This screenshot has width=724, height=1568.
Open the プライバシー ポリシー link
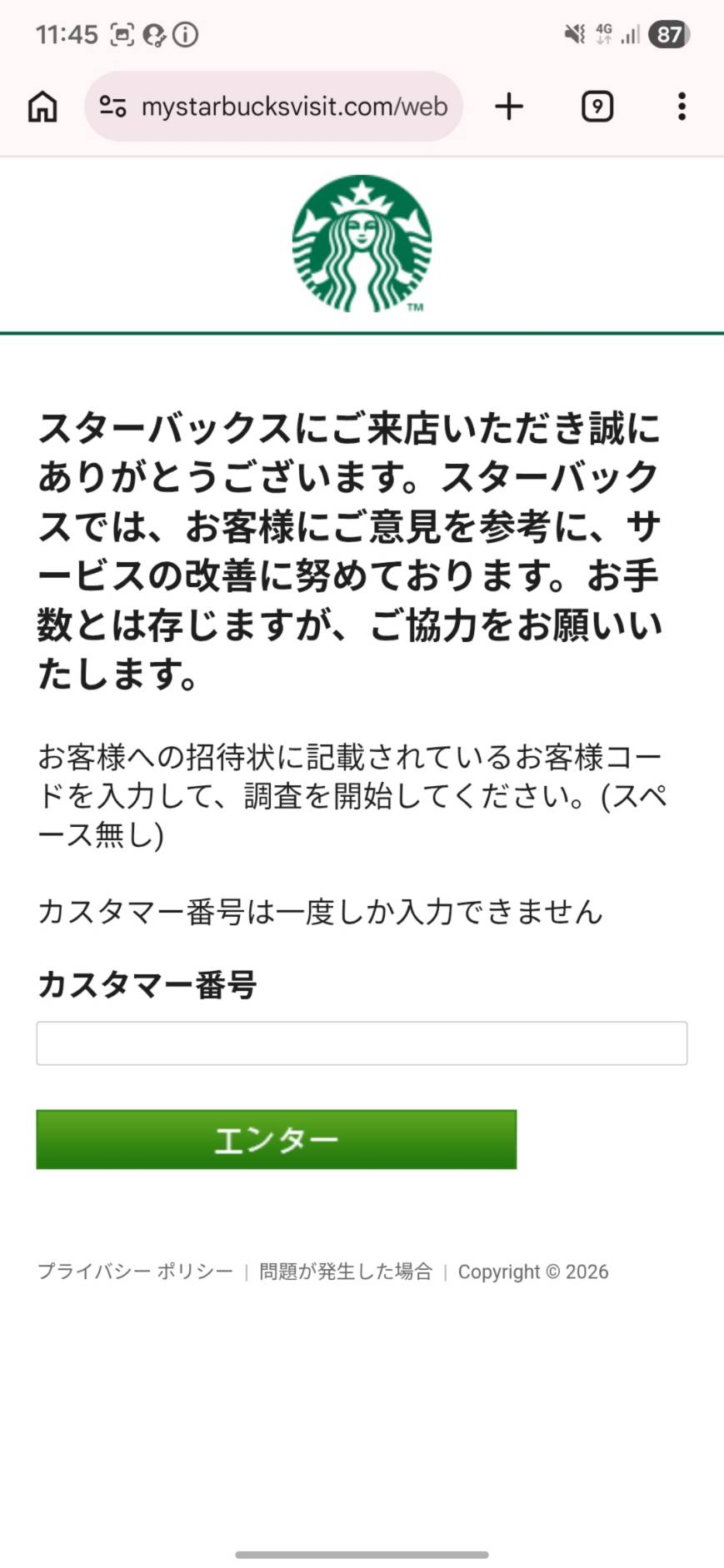click(x=135, y=1272)
